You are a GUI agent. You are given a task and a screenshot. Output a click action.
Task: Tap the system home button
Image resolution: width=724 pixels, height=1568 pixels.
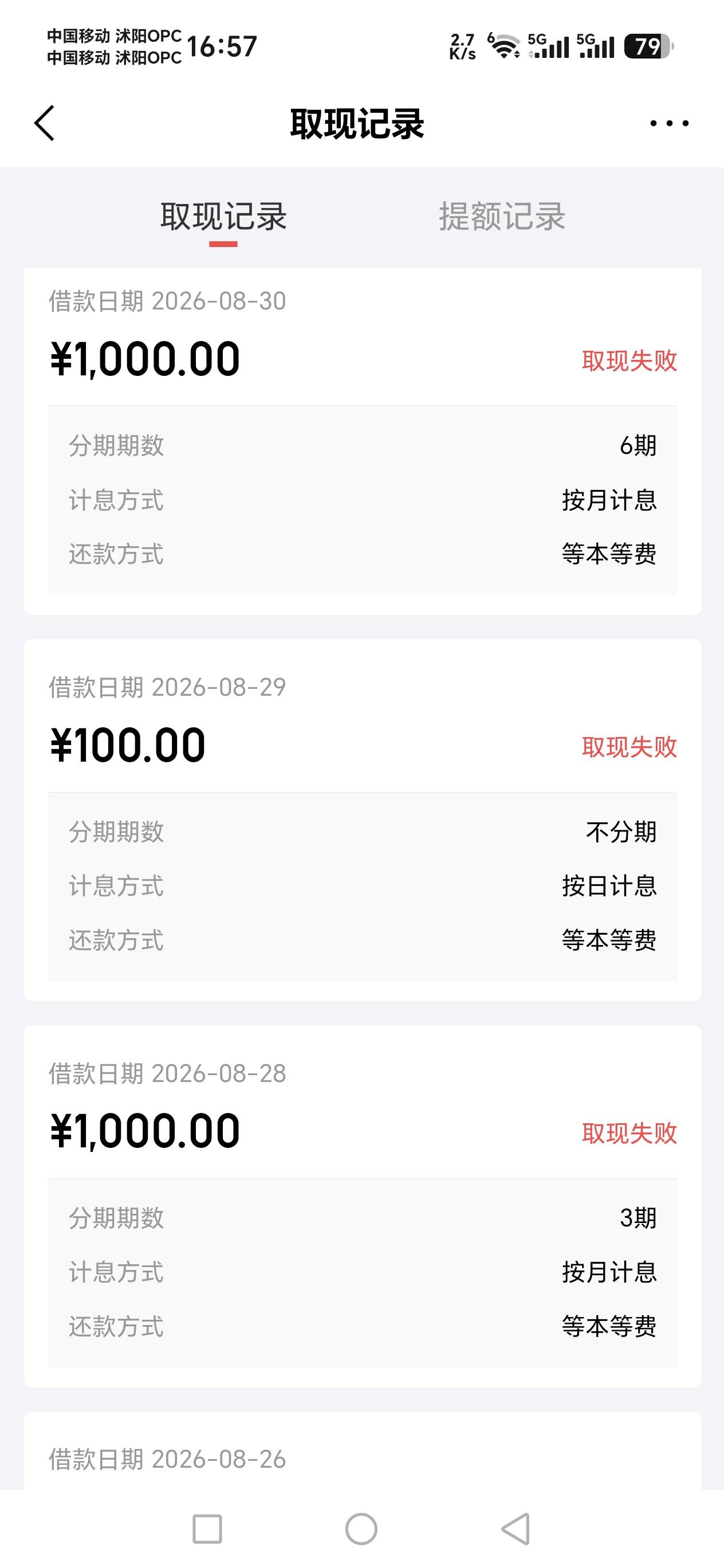361,1529
